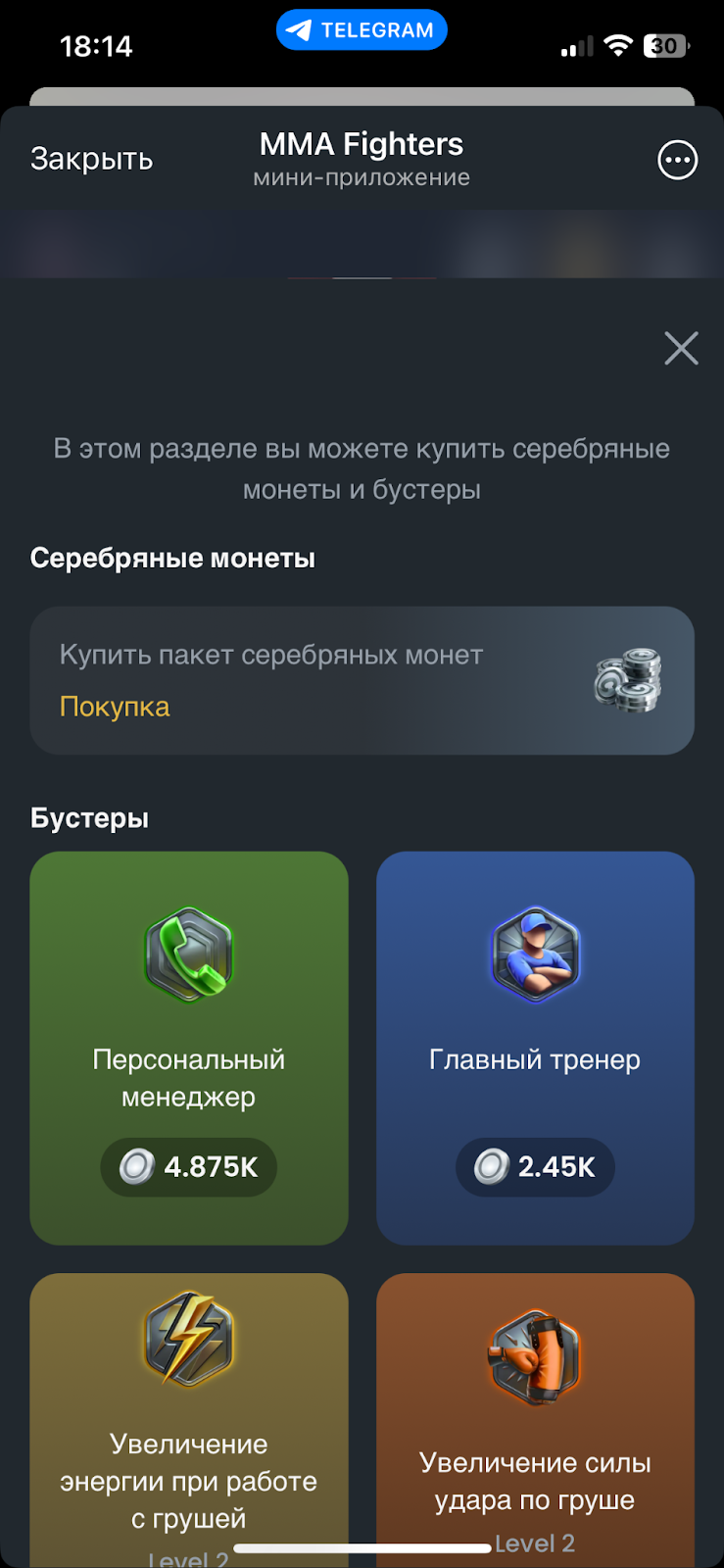The height and width of the screenshot is (1568, 724).
Task: Open the Главный тренер booster card
Action: click(535, 1047)
